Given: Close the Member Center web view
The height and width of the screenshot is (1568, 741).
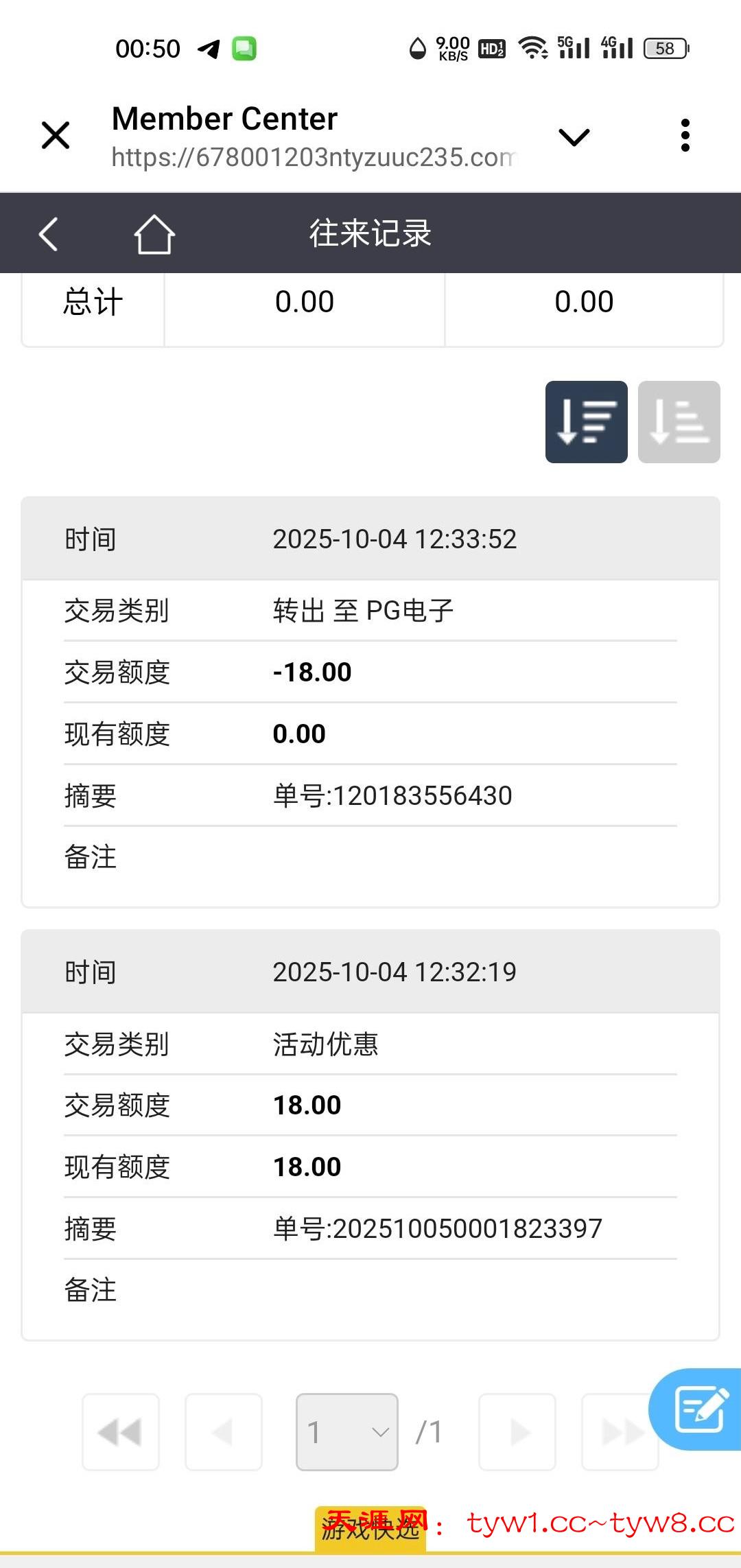Looking at the screenshot, I should coord(56,135).
